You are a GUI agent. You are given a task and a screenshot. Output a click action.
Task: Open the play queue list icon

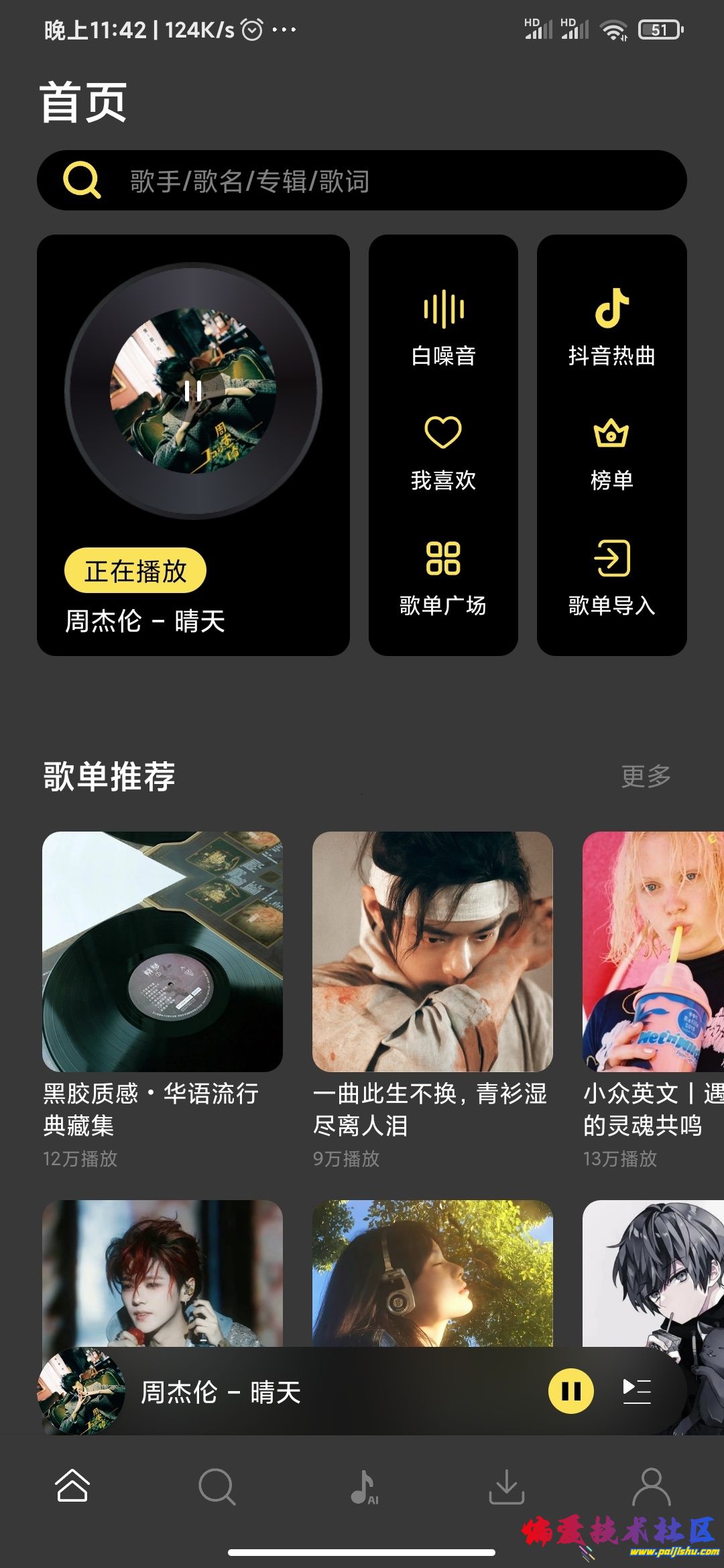(637, 1391)
